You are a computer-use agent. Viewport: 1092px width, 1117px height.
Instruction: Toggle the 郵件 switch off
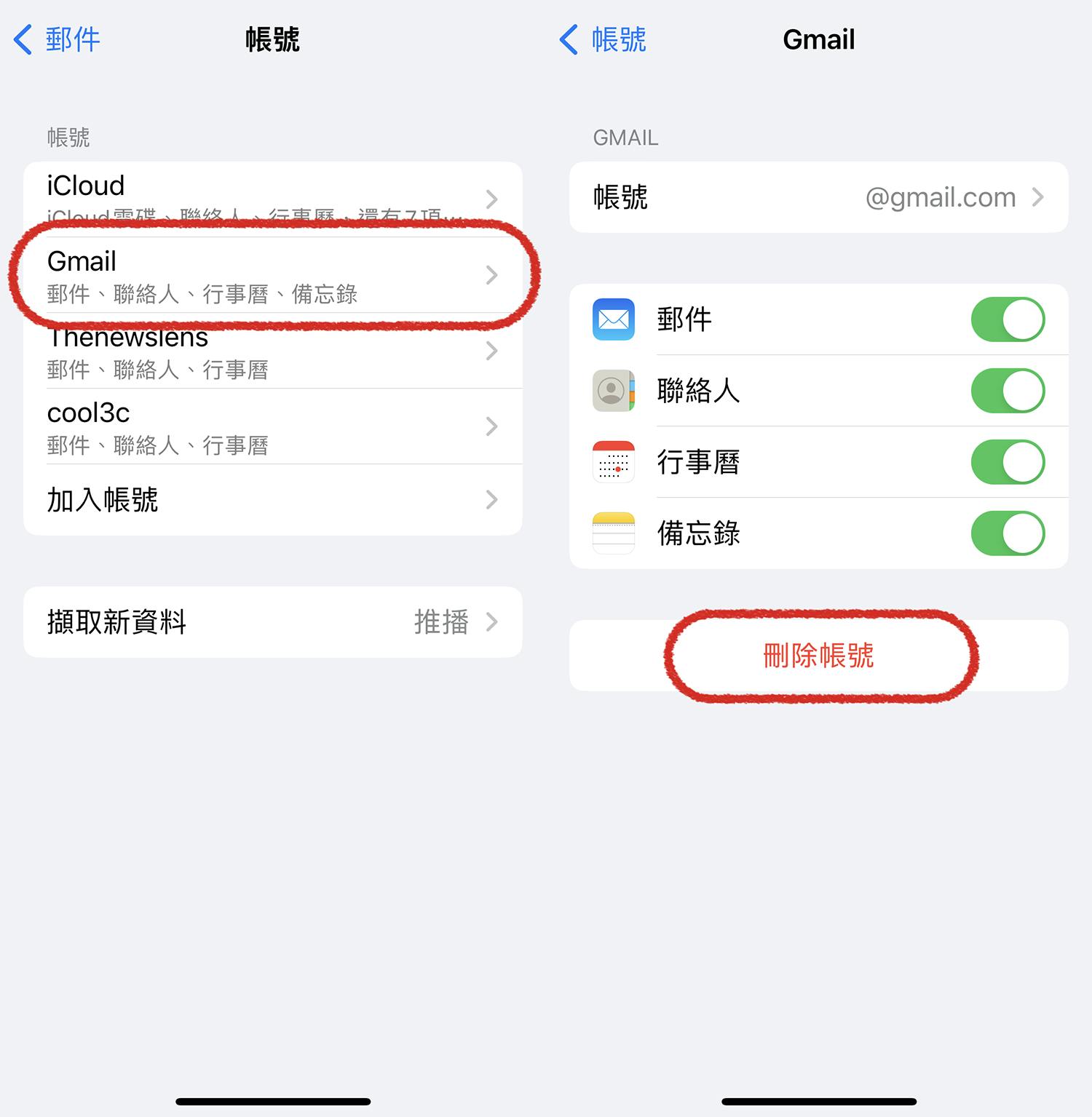point(1008,319)
